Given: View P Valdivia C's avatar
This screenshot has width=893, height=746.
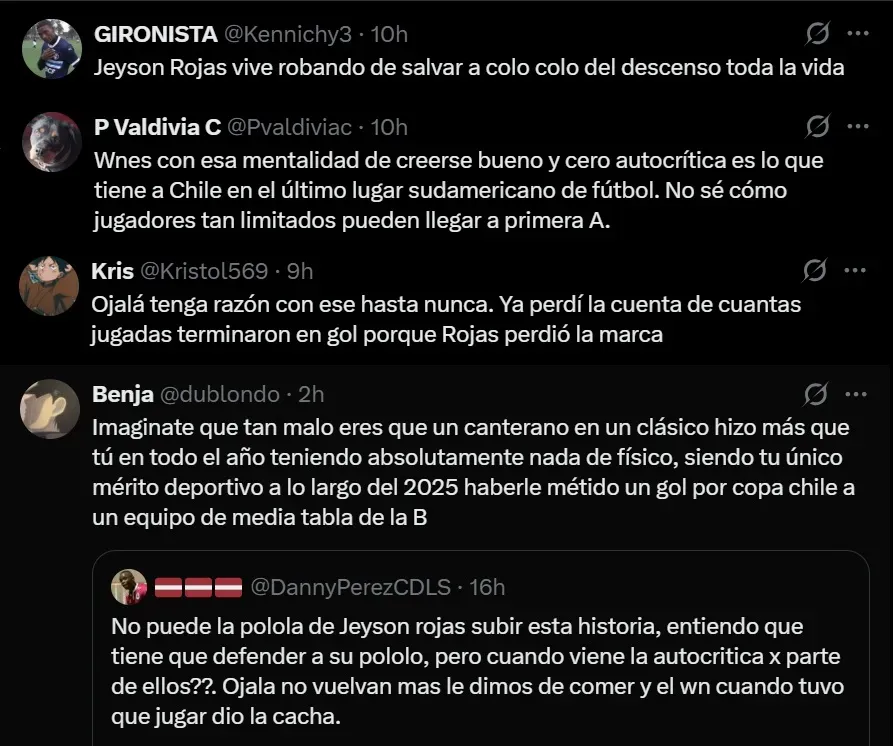Looking at the screenshot, I should [x=50, y=142].
